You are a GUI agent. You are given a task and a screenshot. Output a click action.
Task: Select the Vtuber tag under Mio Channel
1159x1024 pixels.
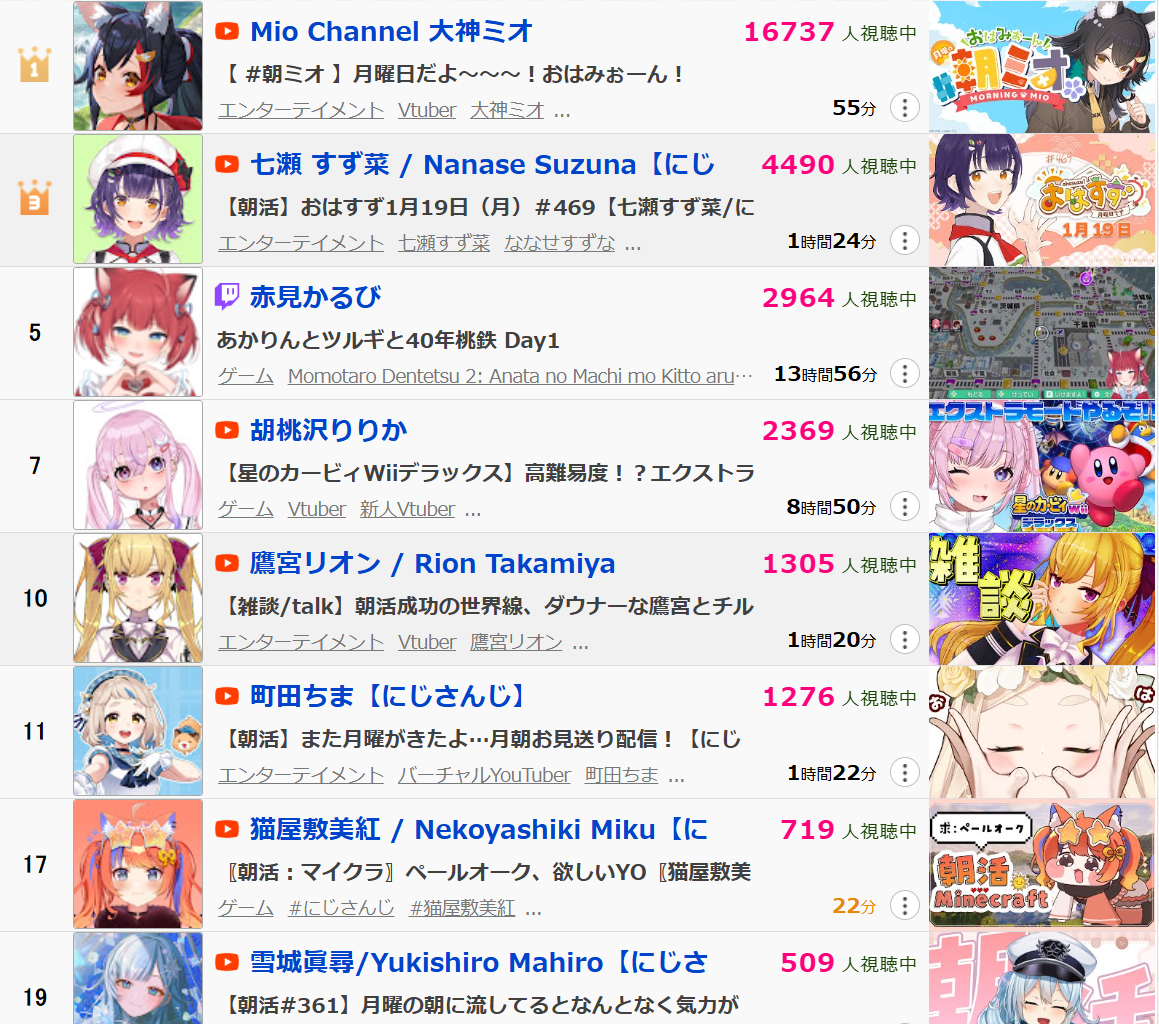pyautogui.click(x=427, y=110)
